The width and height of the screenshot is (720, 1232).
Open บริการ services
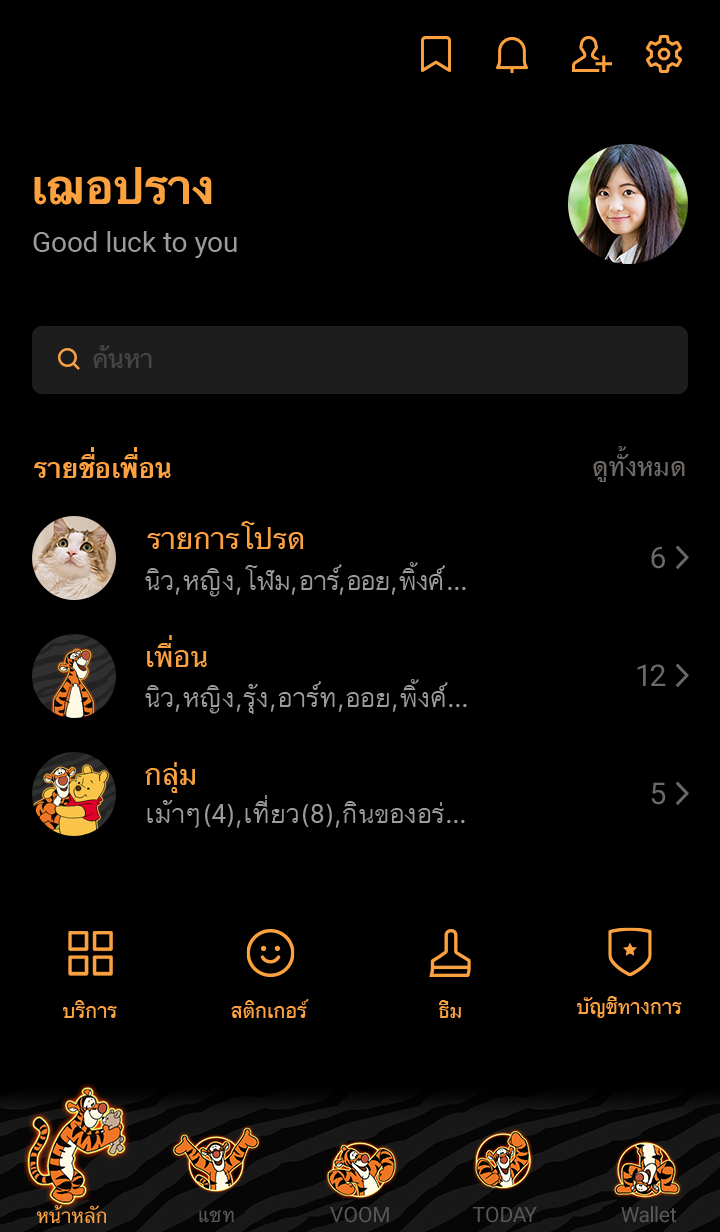pyautogui.click(x=90, y=972)
